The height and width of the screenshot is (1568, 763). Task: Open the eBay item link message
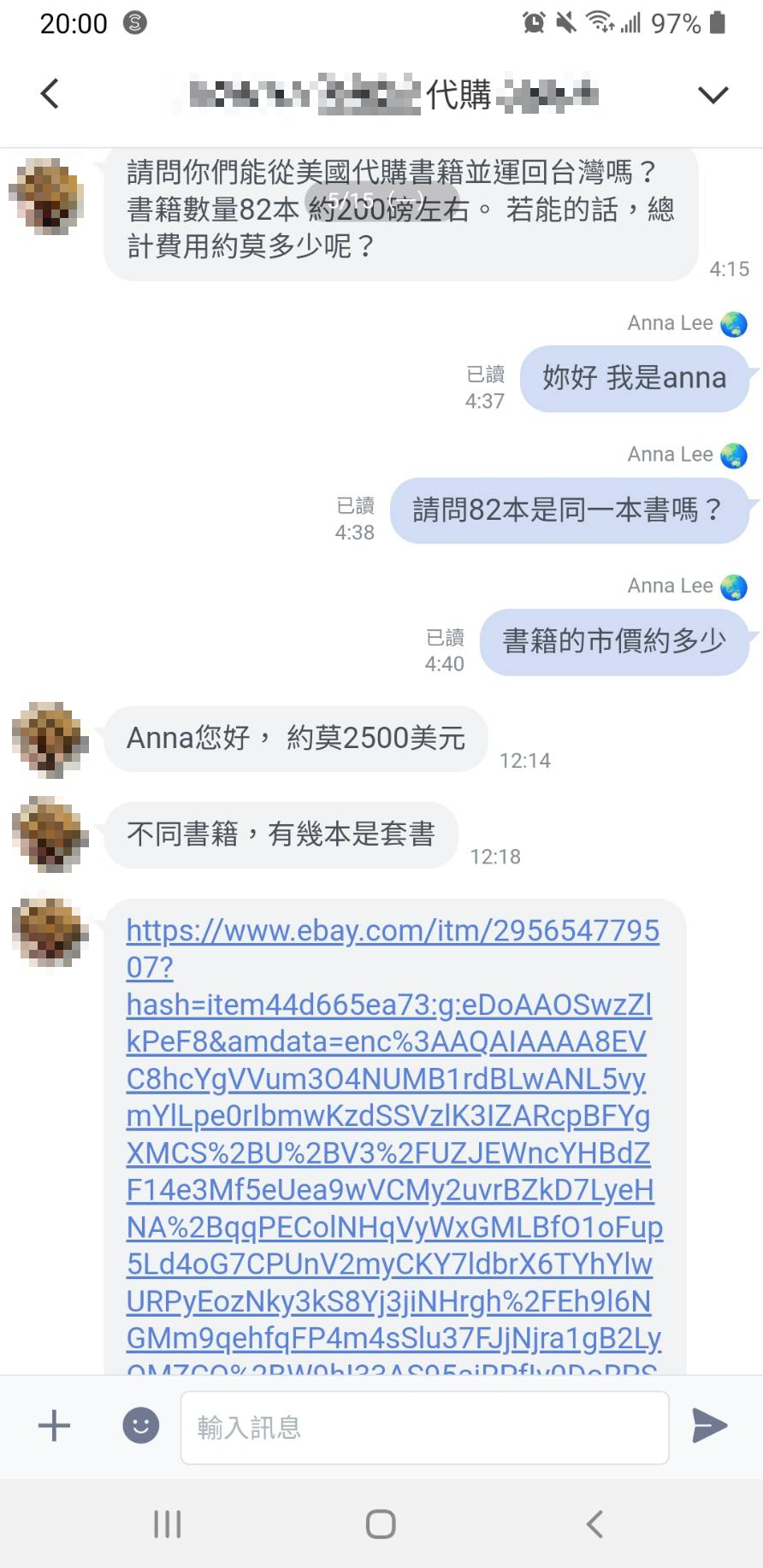[x=392, y=1111]
